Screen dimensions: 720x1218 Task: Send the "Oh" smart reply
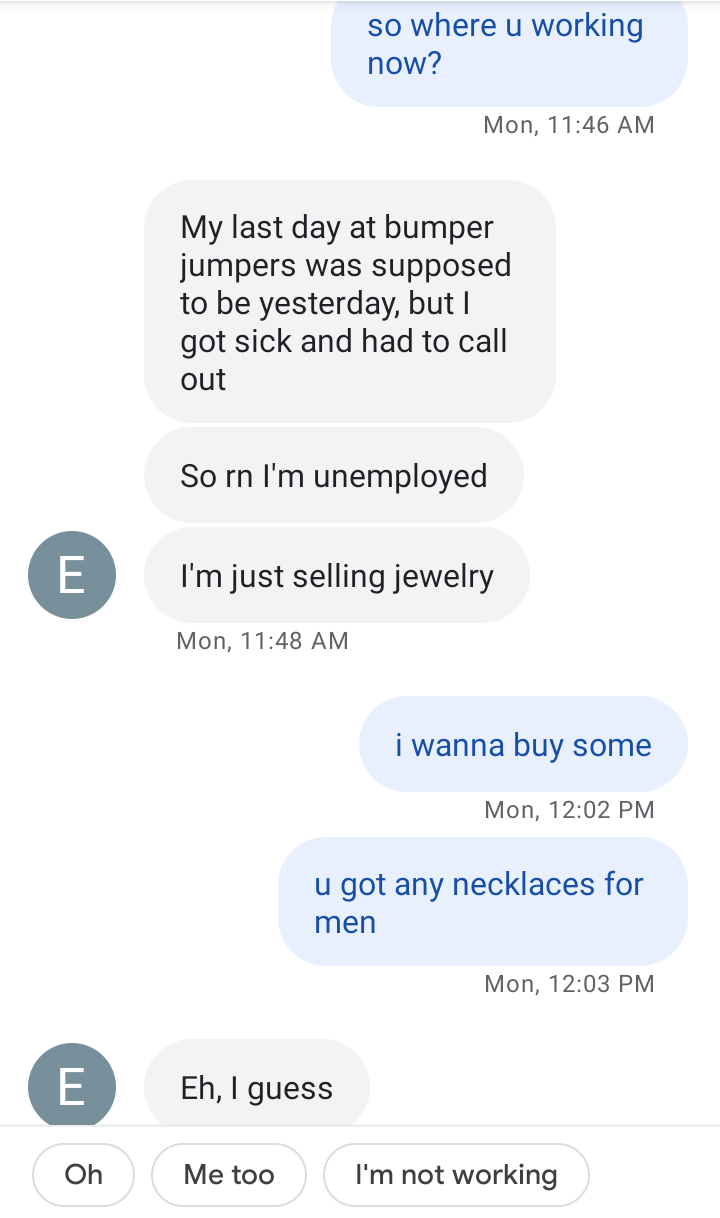click(x=83, y=1175)
